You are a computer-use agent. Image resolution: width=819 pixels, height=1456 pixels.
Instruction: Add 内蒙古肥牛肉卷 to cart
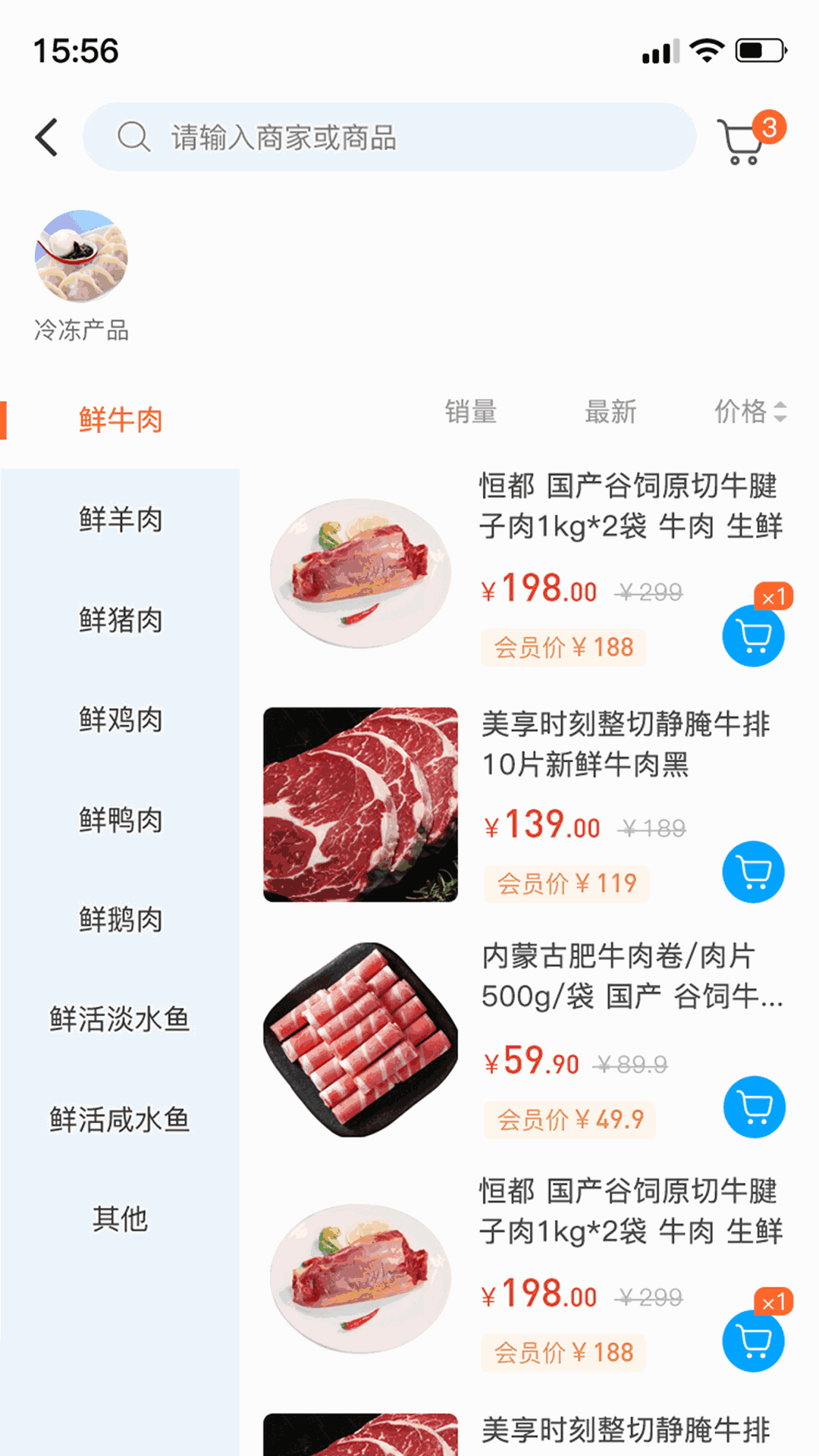[754, 1107]
